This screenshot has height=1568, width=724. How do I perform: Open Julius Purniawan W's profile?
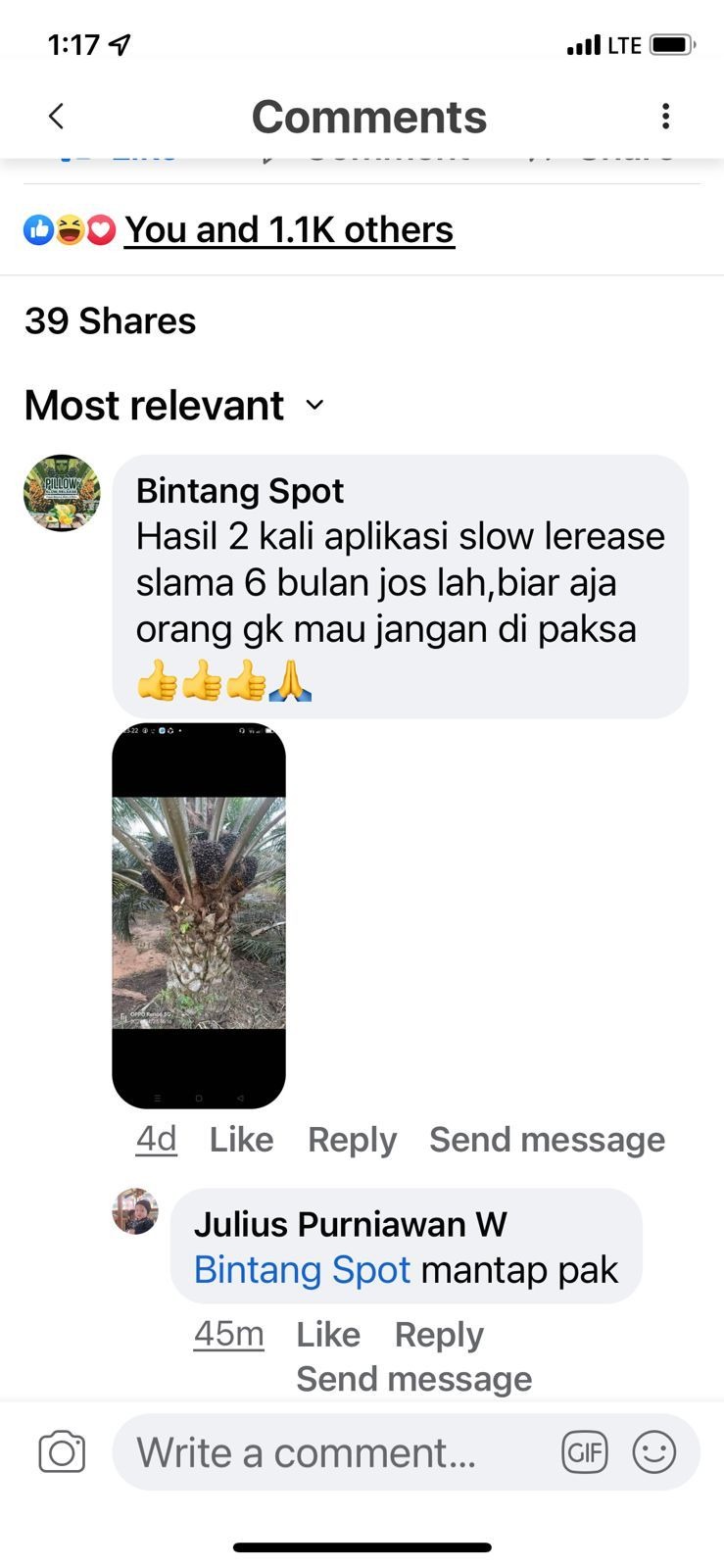[x=135, y=1211]
